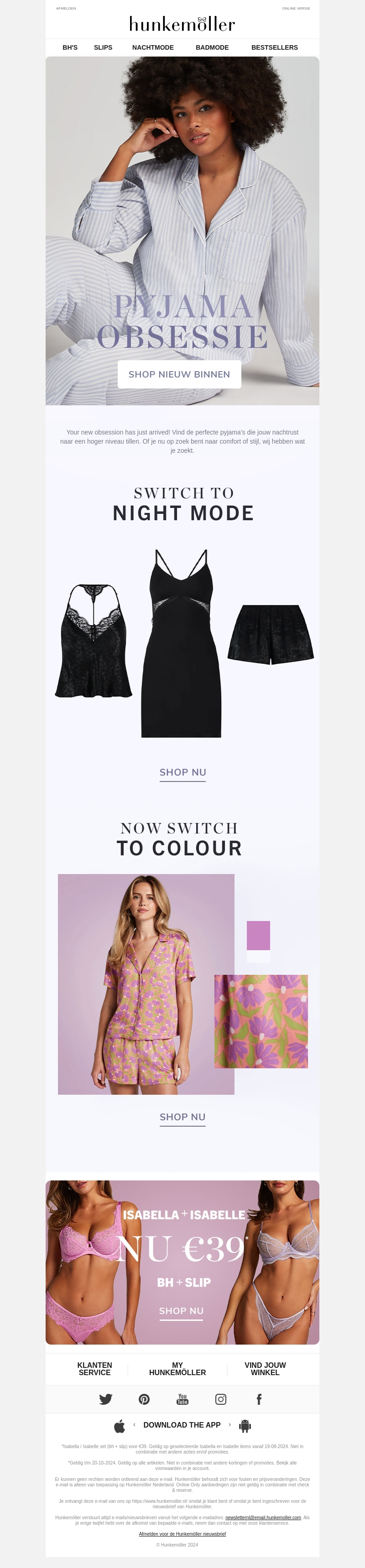The height and width of the screenshot is (1568, 365).
Task: Tap the SHOP NIEUW BINNEN button
Action: point(179,374)
